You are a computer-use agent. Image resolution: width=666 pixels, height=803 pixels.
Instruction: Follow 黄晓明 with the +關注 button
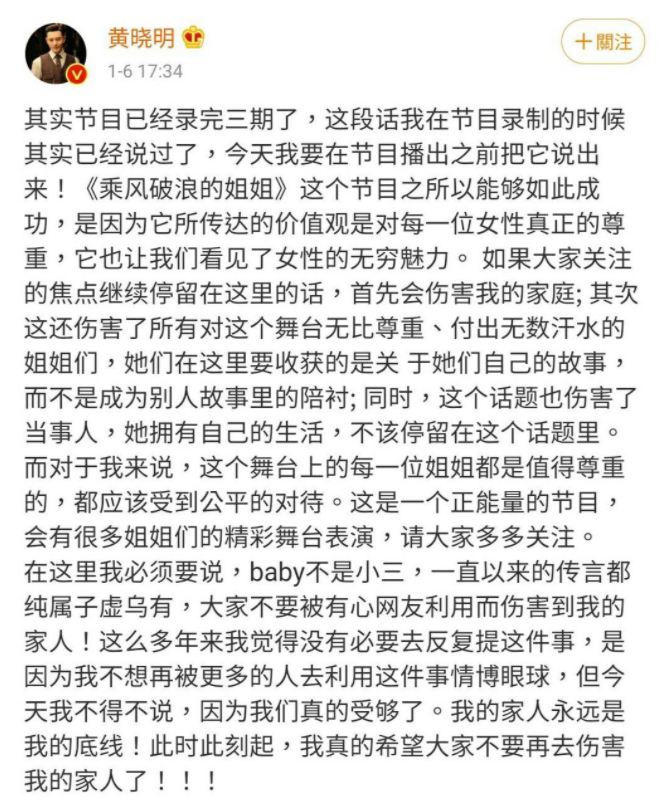coord(602,42)
